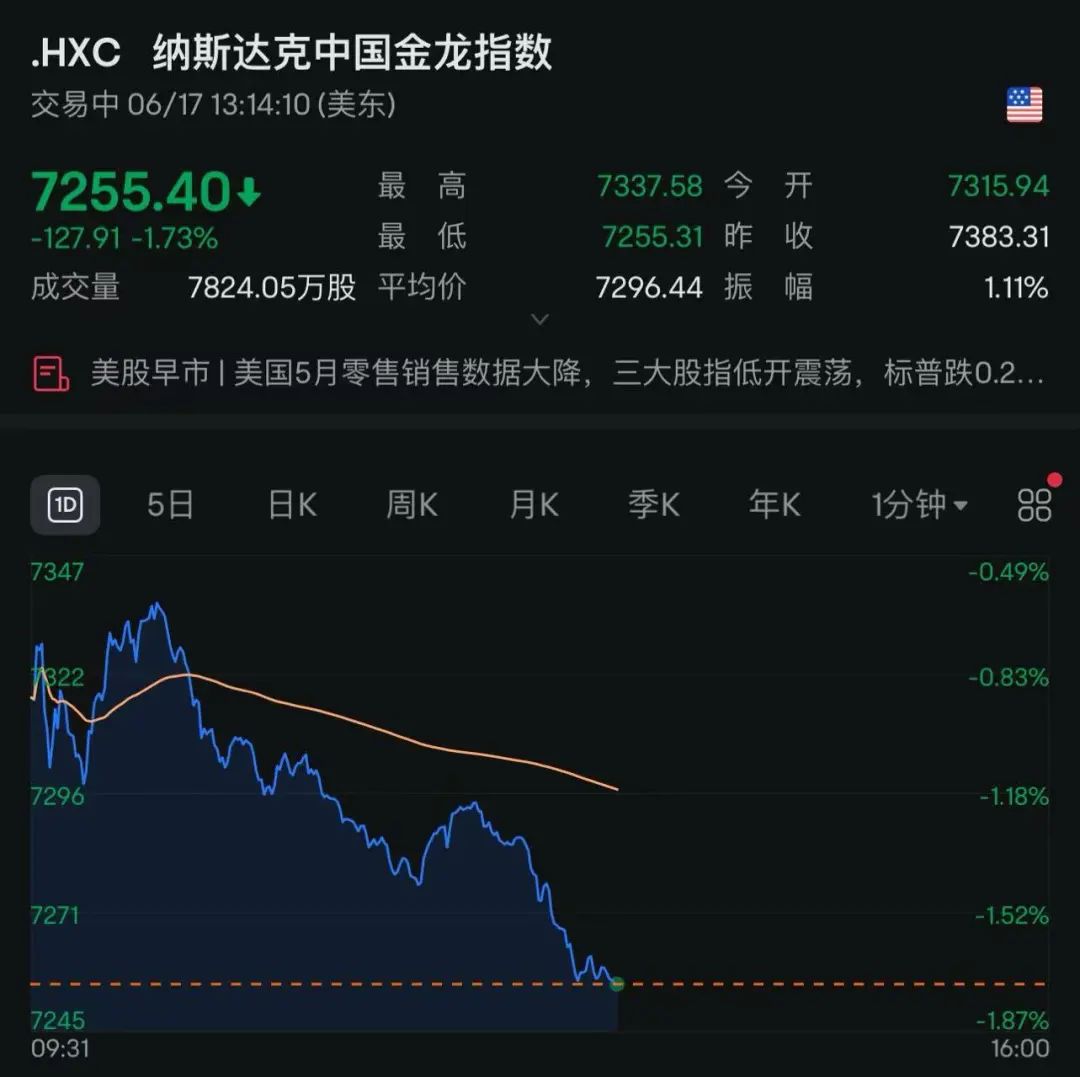The image size is (1080, 1077).
Task: Open the 1分钟 interval dropdown
Action: pyautogui.click(x=919, y=505)
